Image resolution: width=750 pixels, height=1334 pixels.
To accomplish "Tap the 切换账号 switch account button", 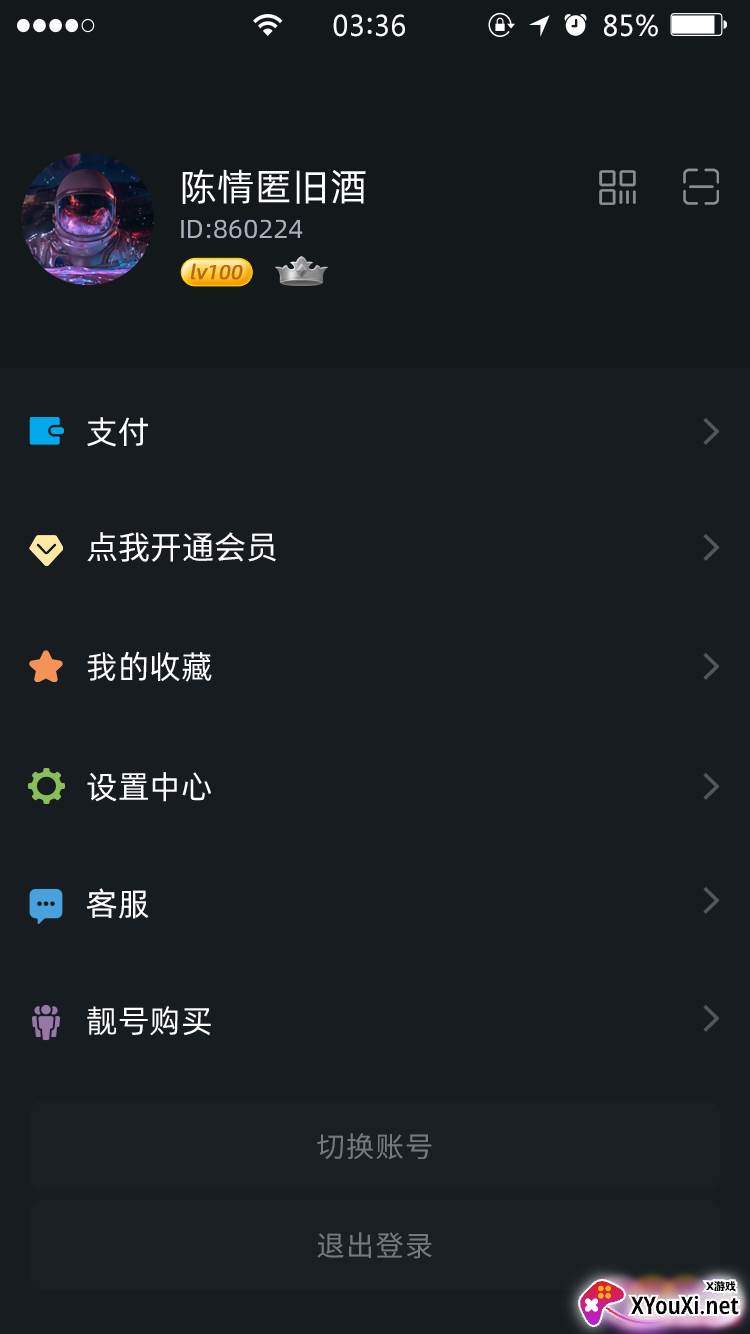I will [x=375, y=1146].
